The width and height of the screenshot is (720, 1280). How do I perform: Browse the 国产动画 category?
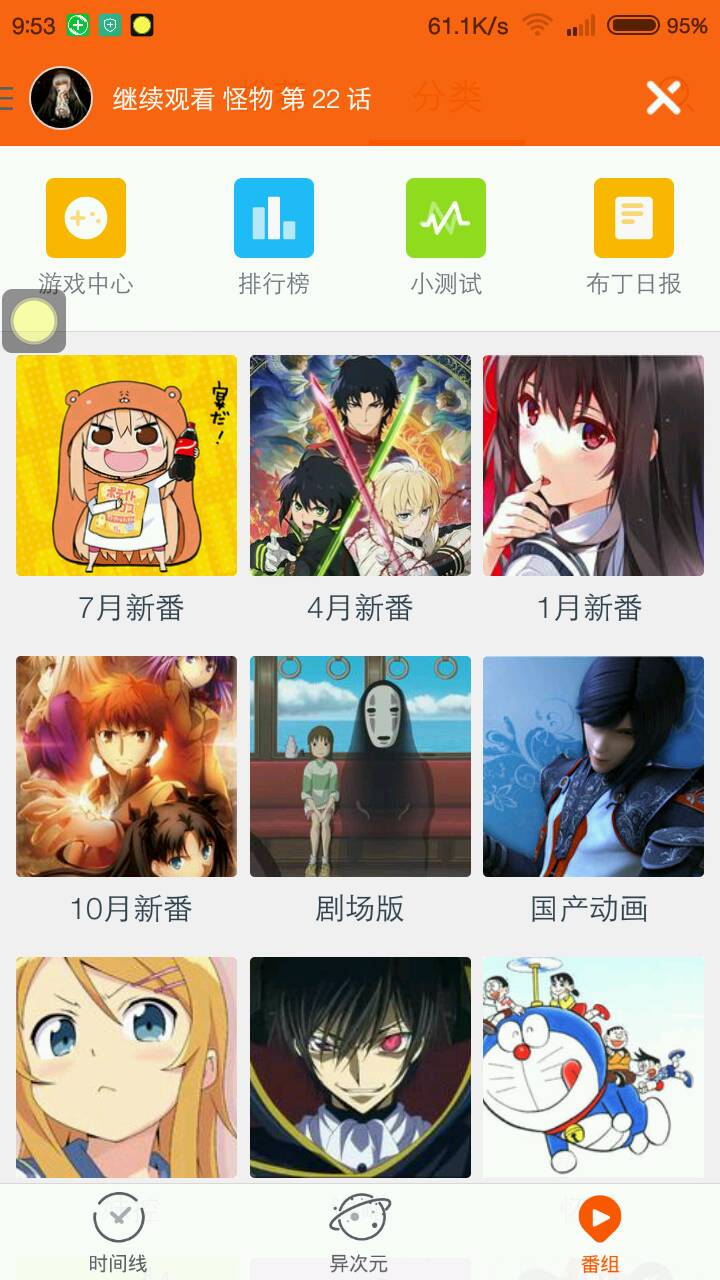point(593,767)
